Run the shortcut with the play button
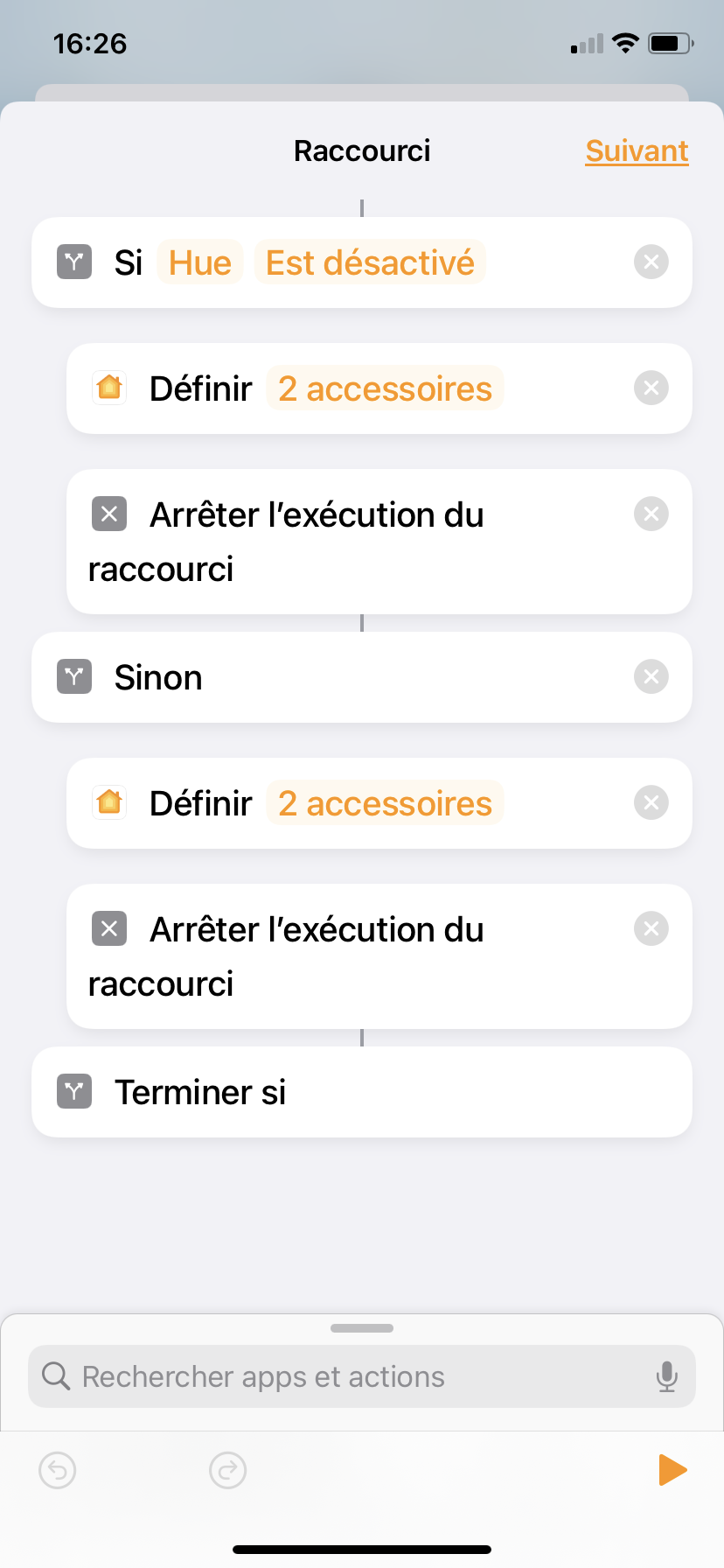724x1568 pixels. coord(672,1470)
